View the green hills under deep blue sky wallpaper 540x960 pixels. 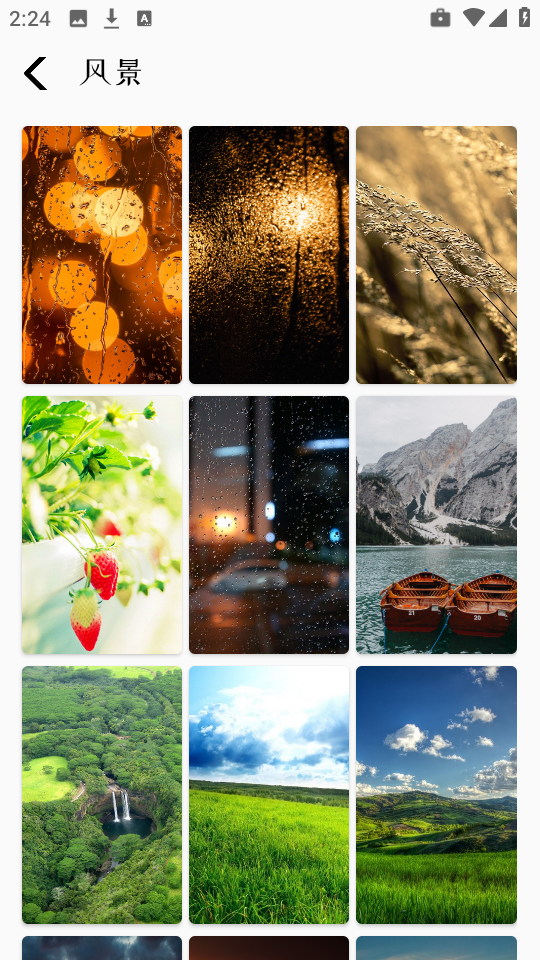pyautogui.click(x=436, y=795)
